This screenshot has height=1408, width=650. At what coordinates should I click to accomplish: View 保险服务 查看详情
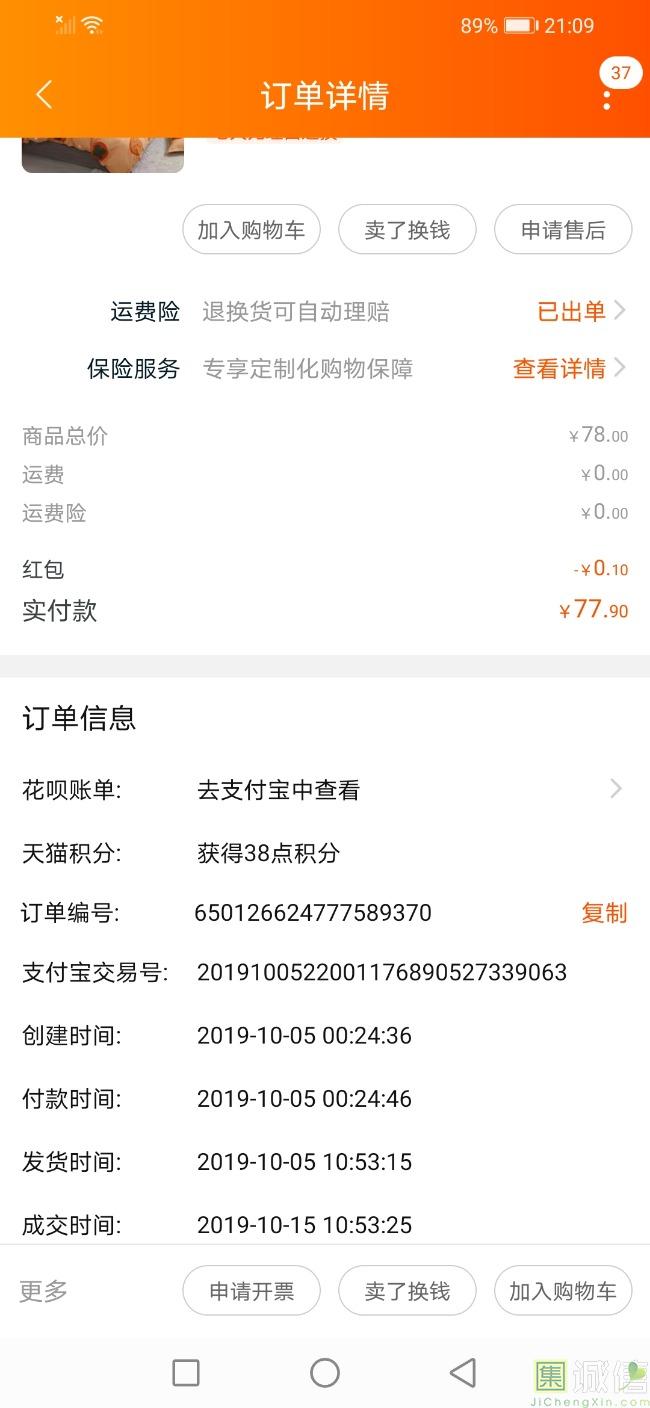click(569, 368)
